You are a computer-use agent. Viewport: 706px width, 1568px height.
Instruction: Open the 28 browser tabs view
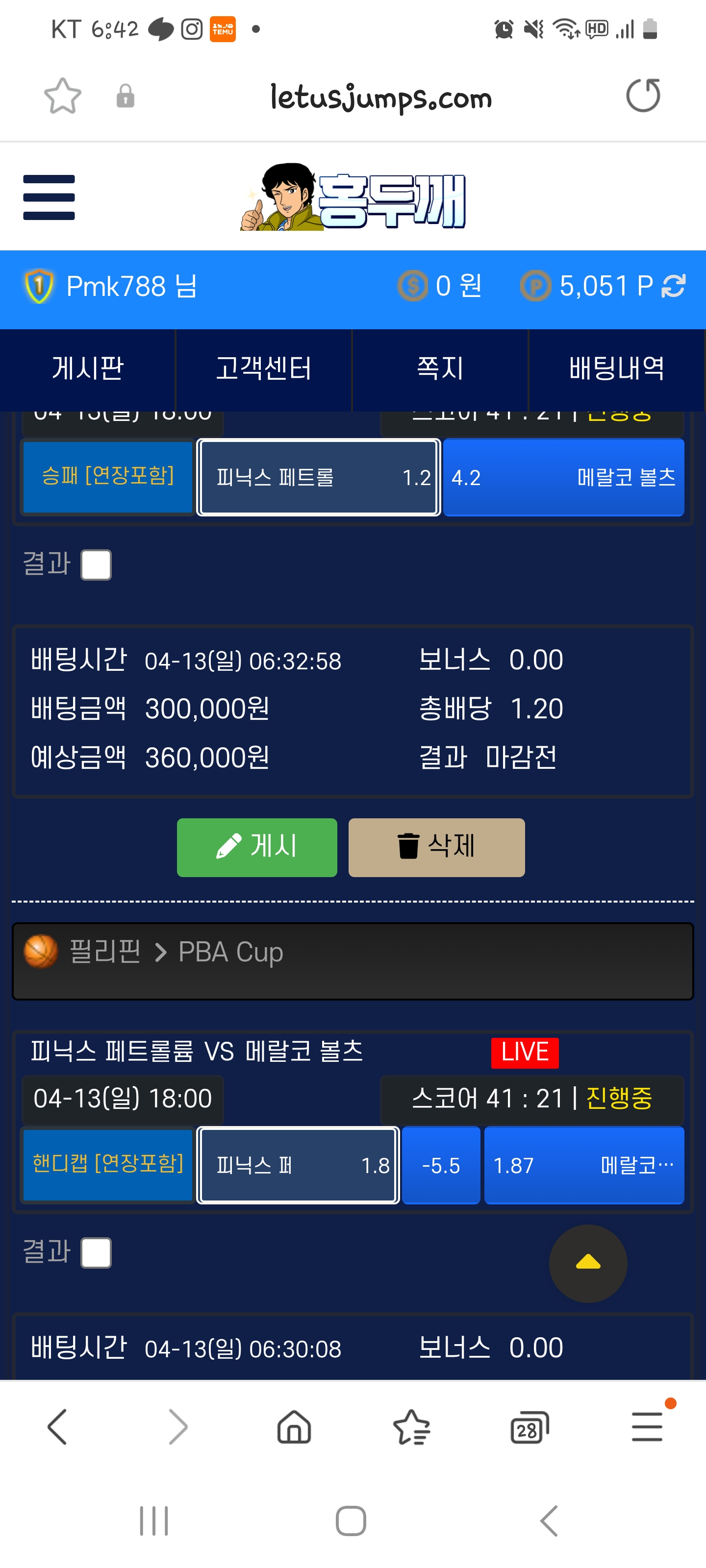[529, 1427]
